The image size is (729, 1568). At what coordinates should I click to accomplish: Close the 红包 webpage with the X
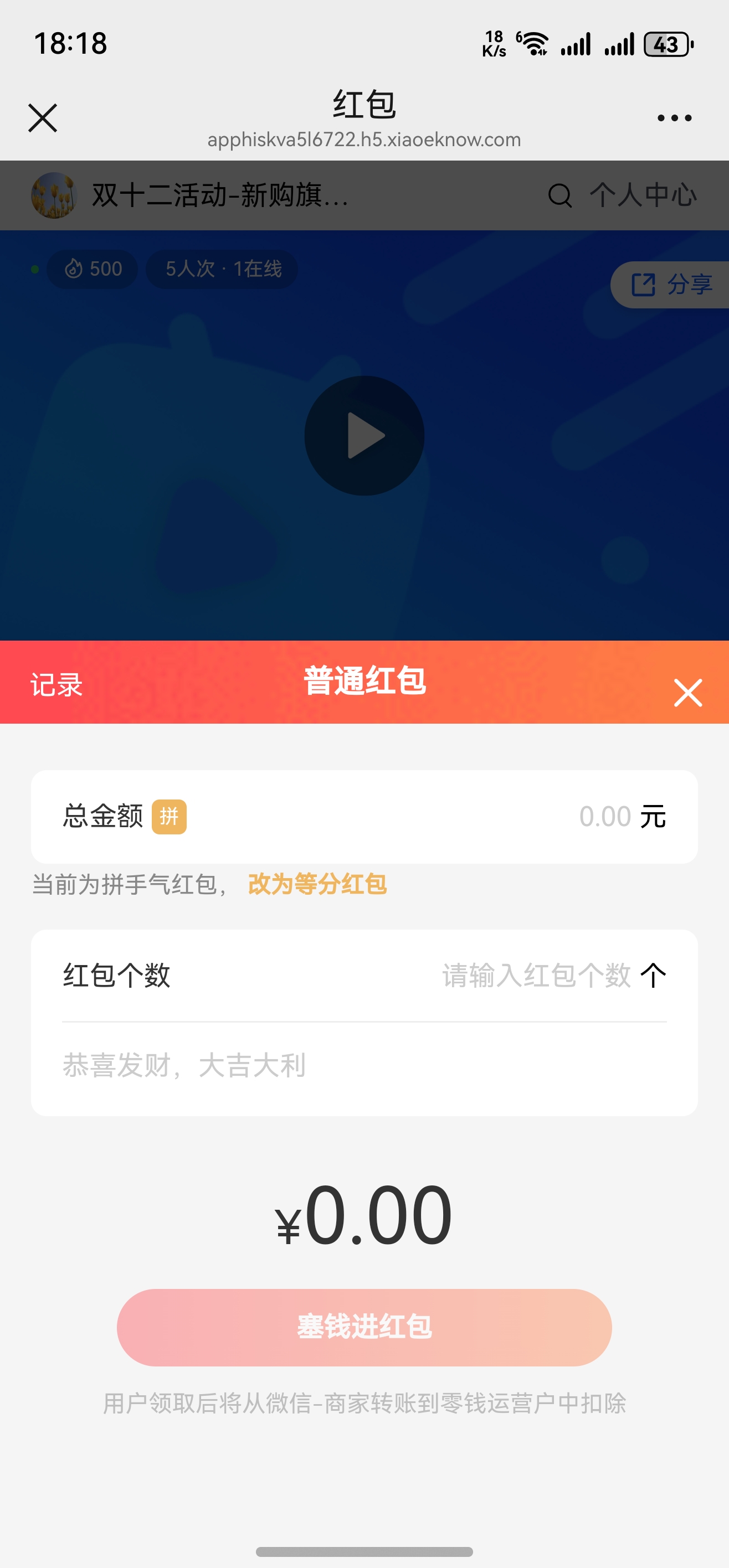click(x=43, y=117)
